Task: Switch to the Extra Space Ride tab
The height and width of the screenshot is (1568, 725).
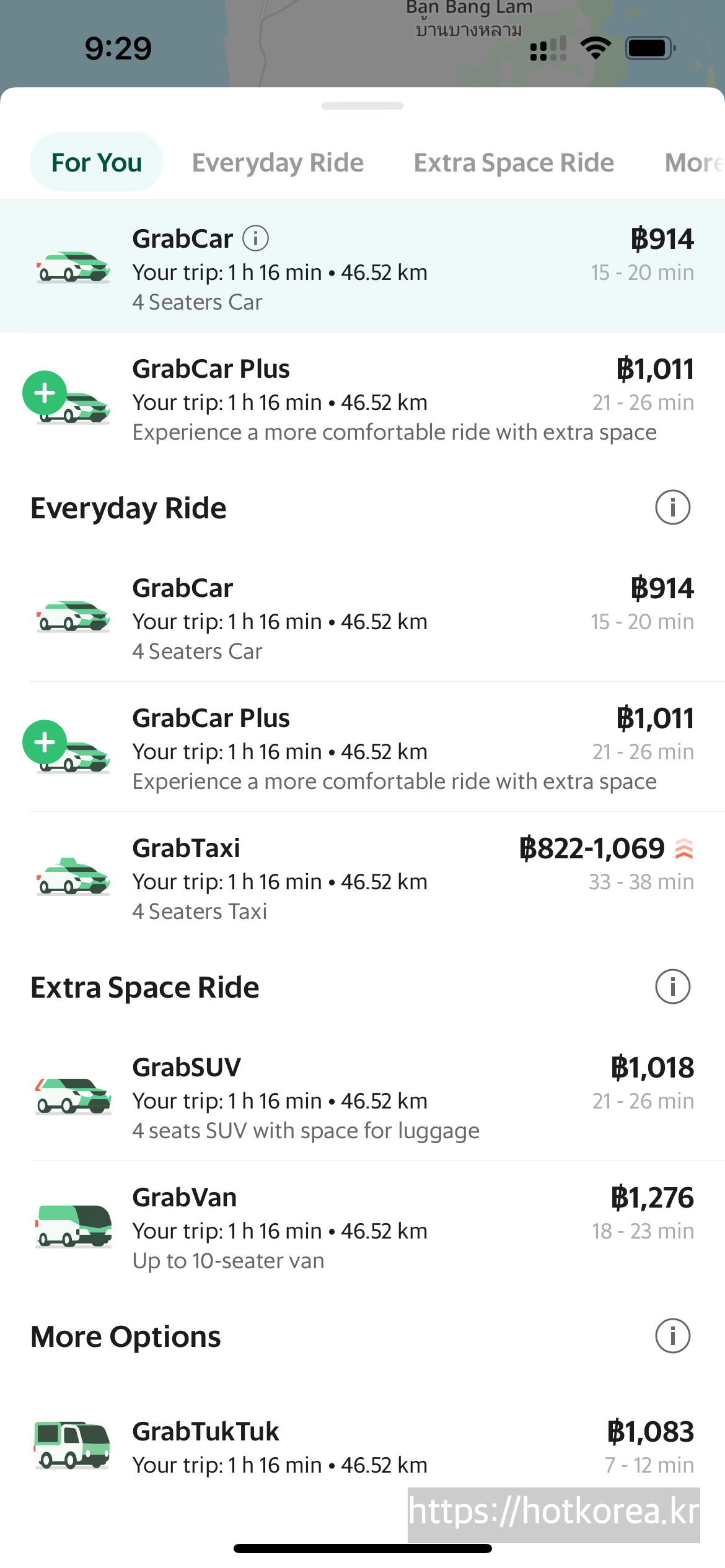Action: (x=514, y=163)
